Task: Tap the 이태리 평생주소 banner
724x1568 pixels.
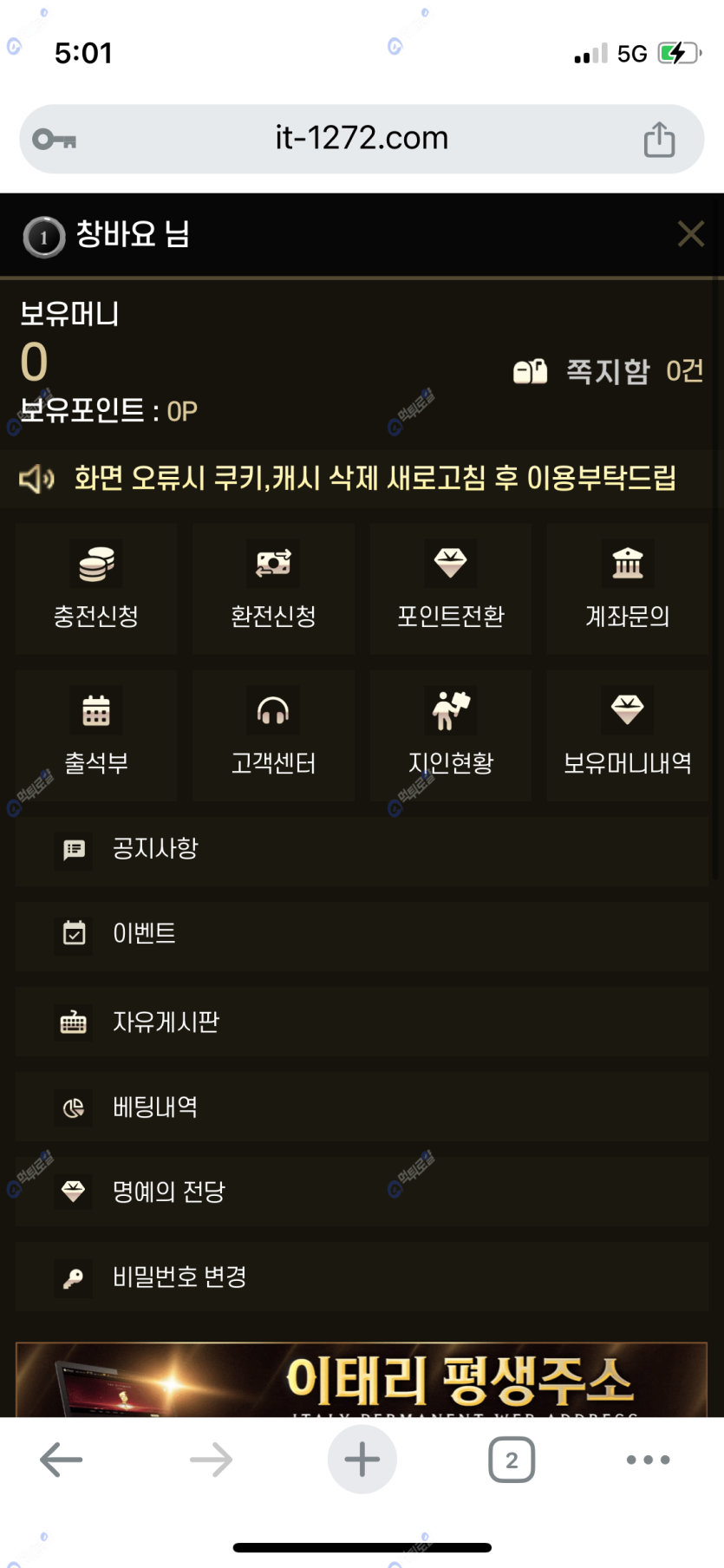Action: (362, 1379)
